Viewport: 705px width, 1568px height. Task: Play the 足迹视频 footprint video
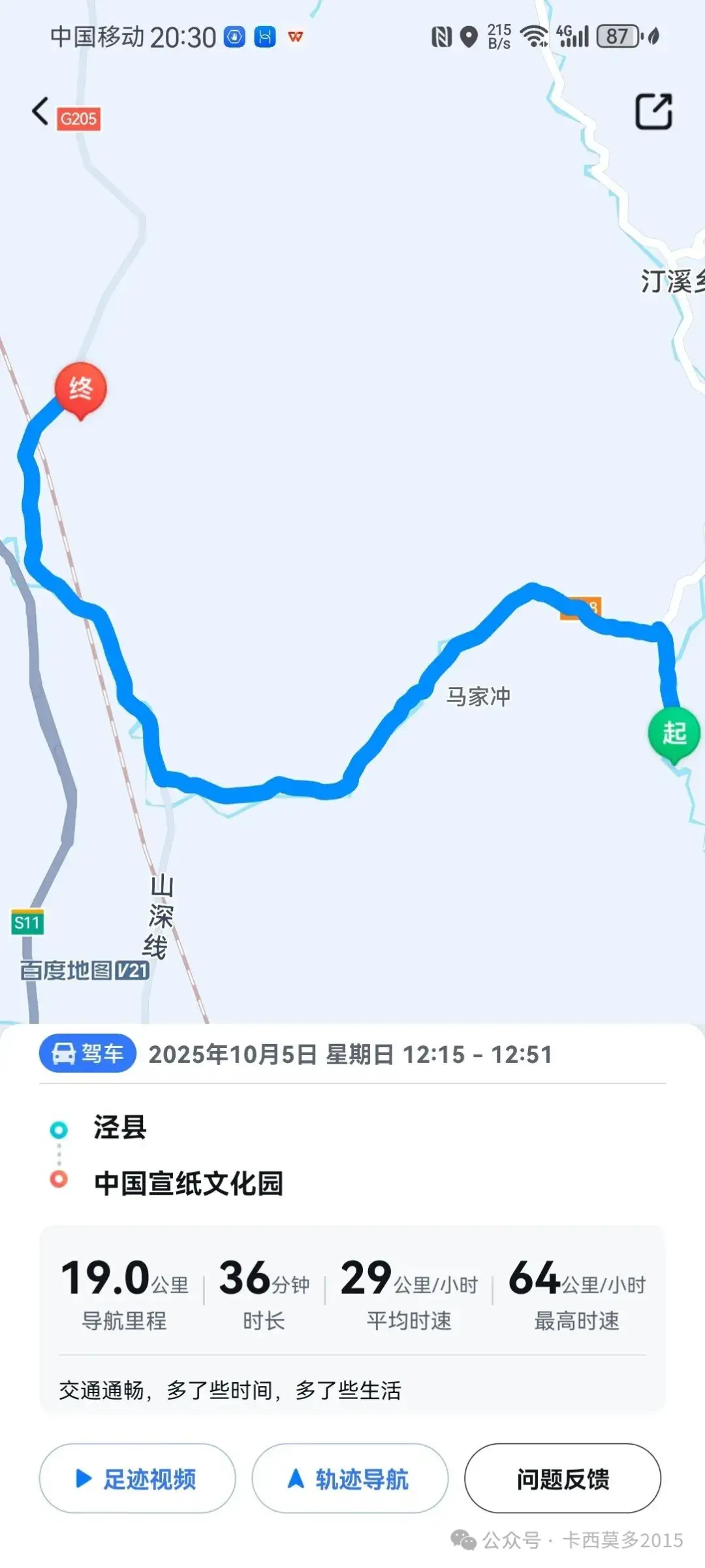click(137, 1478)
